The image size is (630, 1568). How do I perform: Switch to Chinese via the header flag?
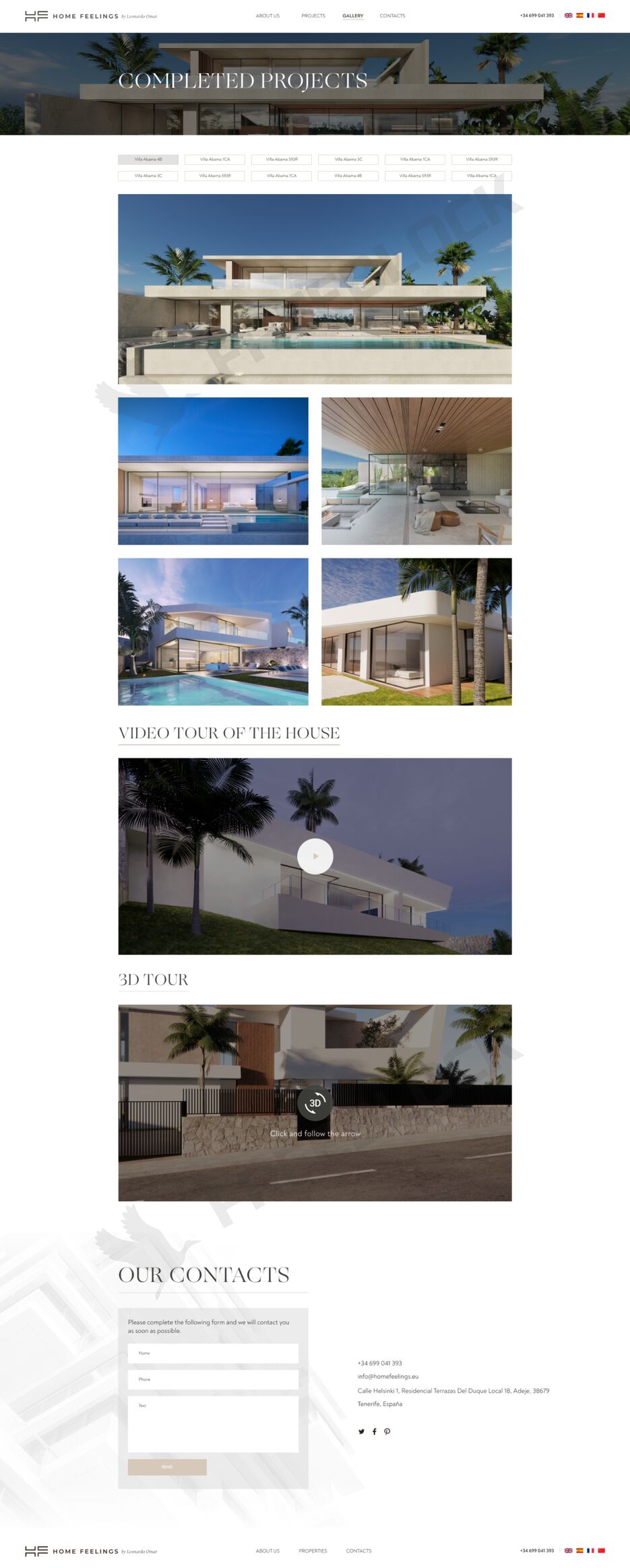click(x=601, y=15)
